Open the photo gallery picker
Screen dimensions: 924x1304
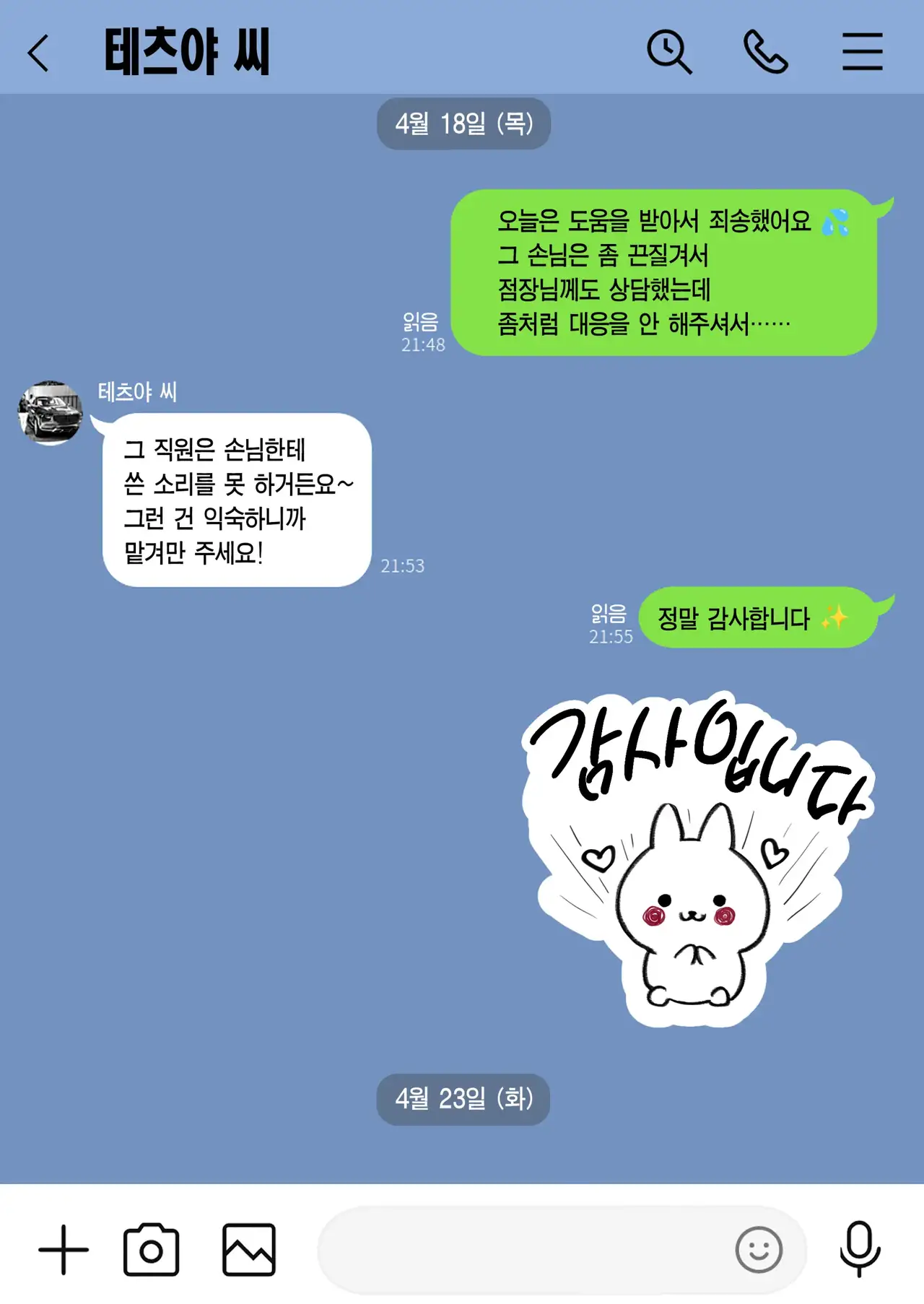coord(249,1249)
